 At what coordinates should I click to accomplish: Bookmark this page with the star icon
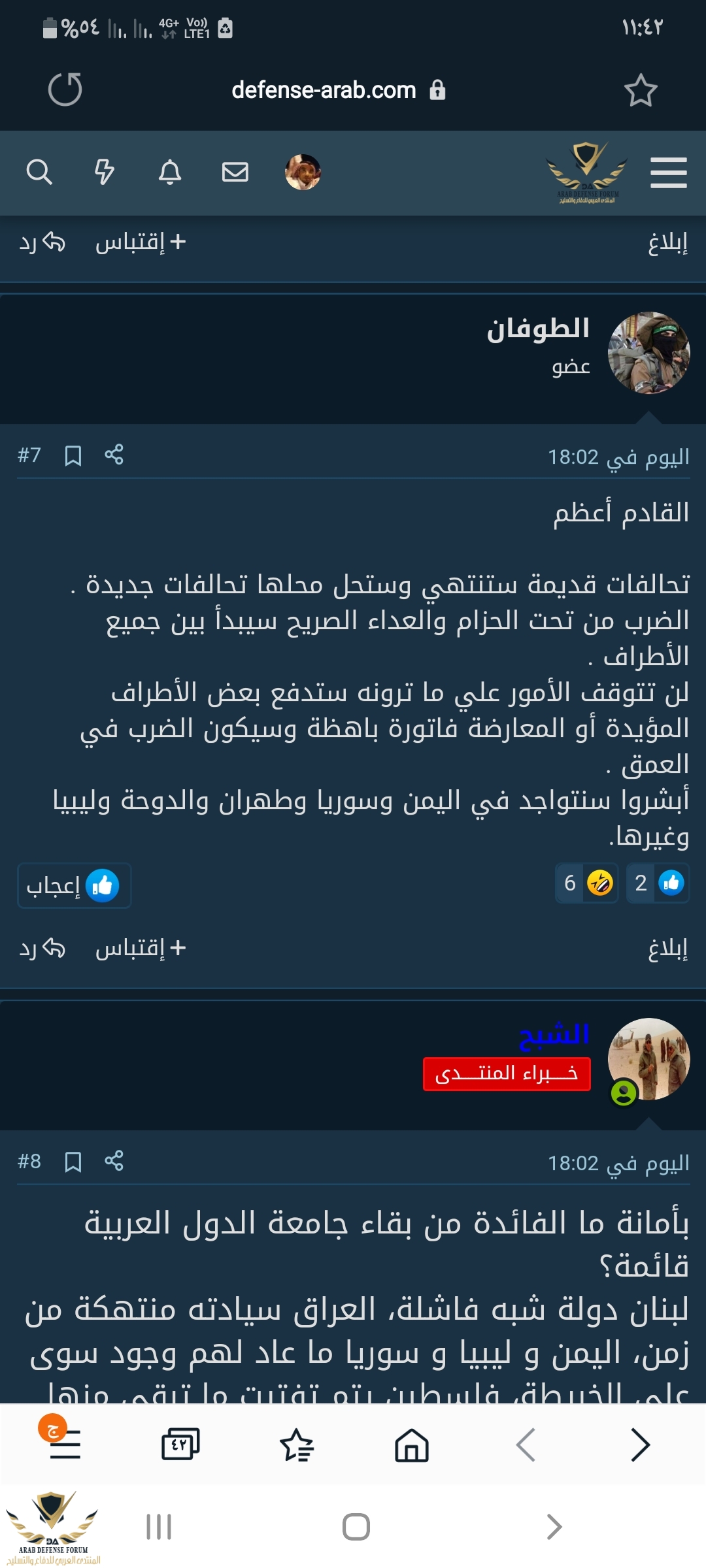point(640,90)
